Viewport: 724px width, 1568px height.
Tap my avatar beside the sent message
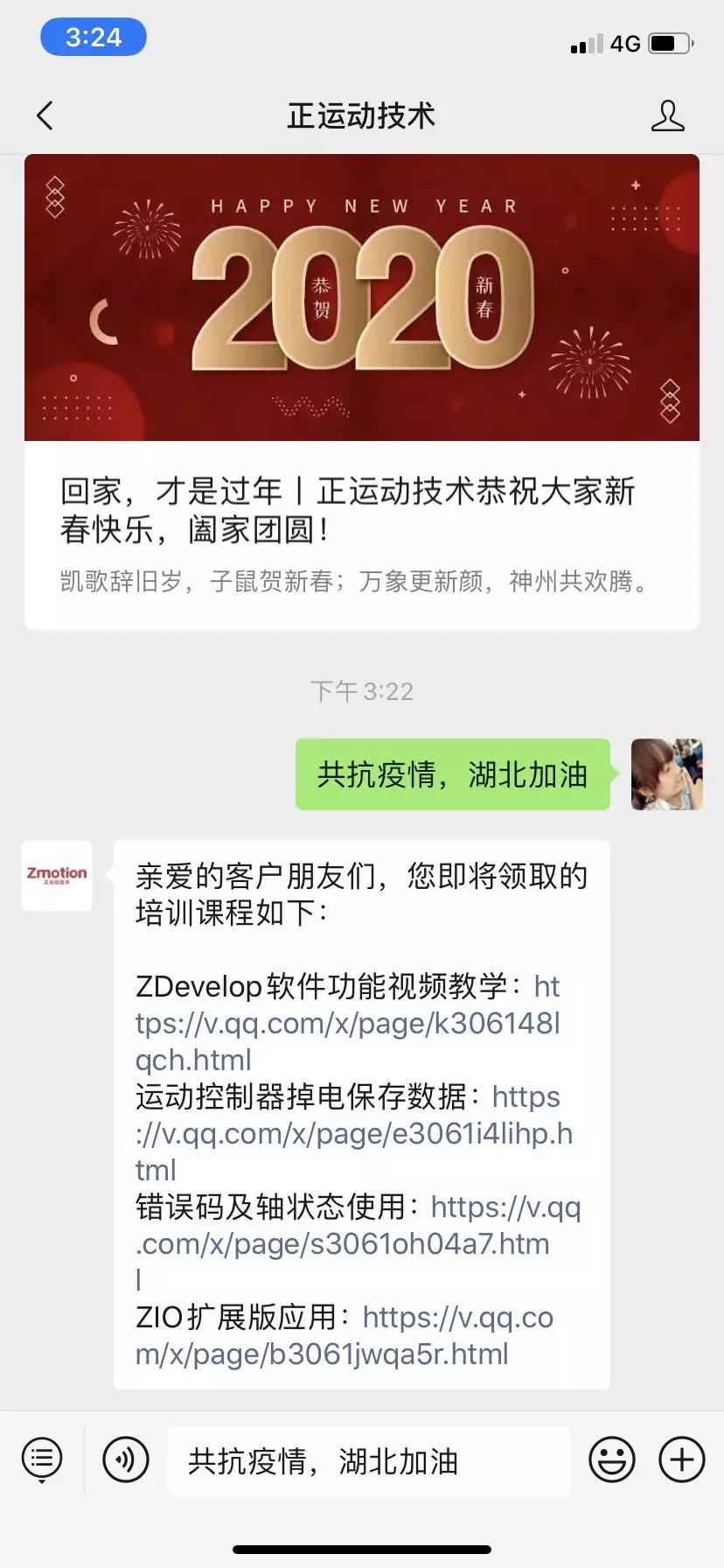[x=666, y=774]
